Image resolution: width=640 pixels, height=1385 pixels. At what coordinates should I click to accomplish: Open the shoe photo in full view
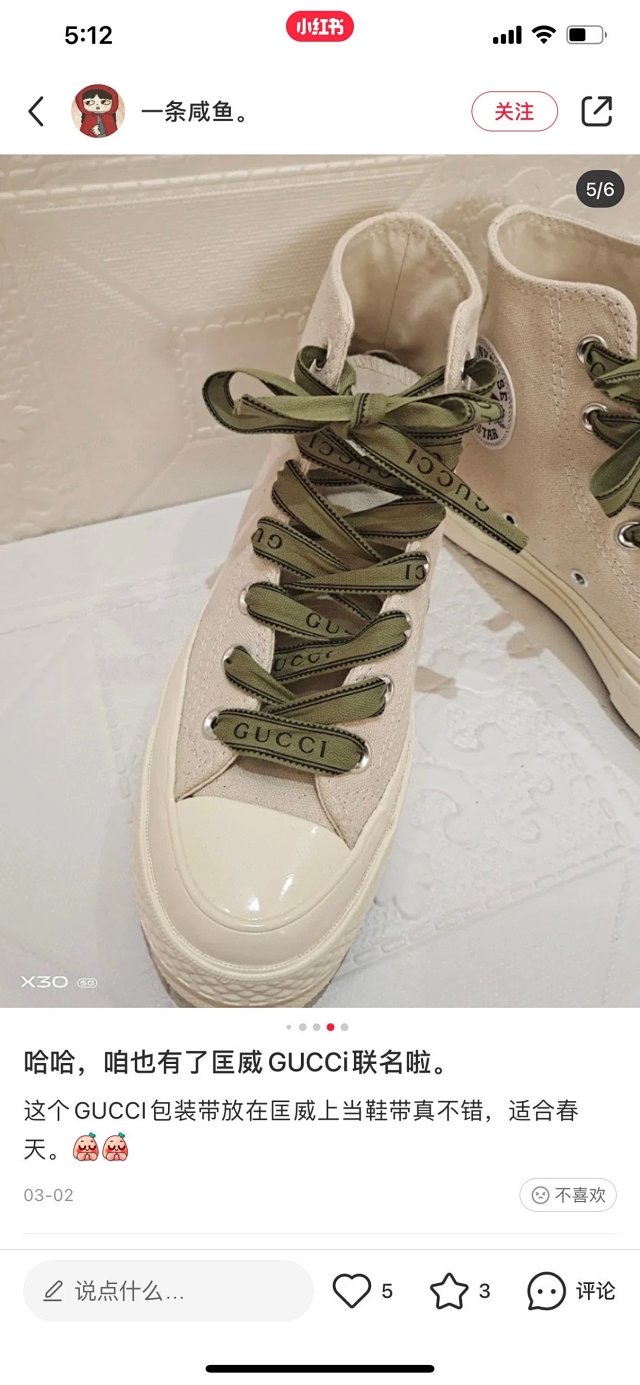click(x=320, y=580)
